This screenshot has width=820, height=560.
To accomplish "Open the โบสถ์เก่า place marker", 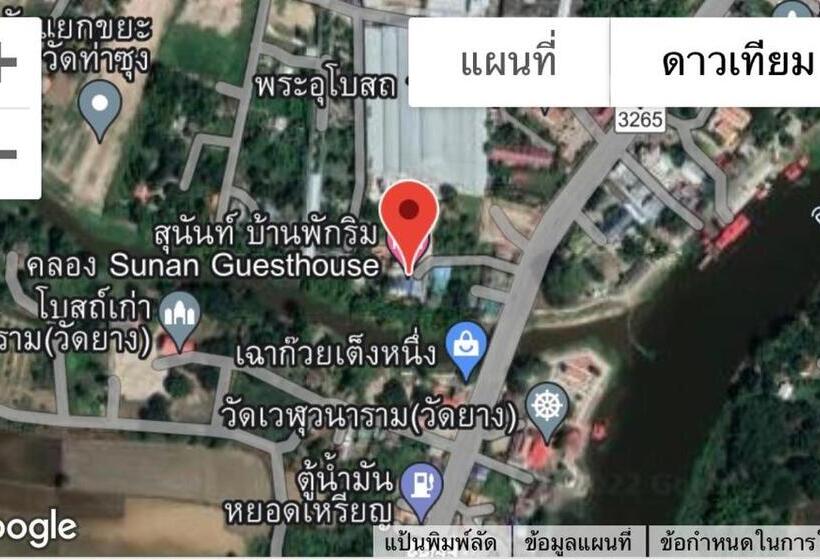I will tap(180, 318).
